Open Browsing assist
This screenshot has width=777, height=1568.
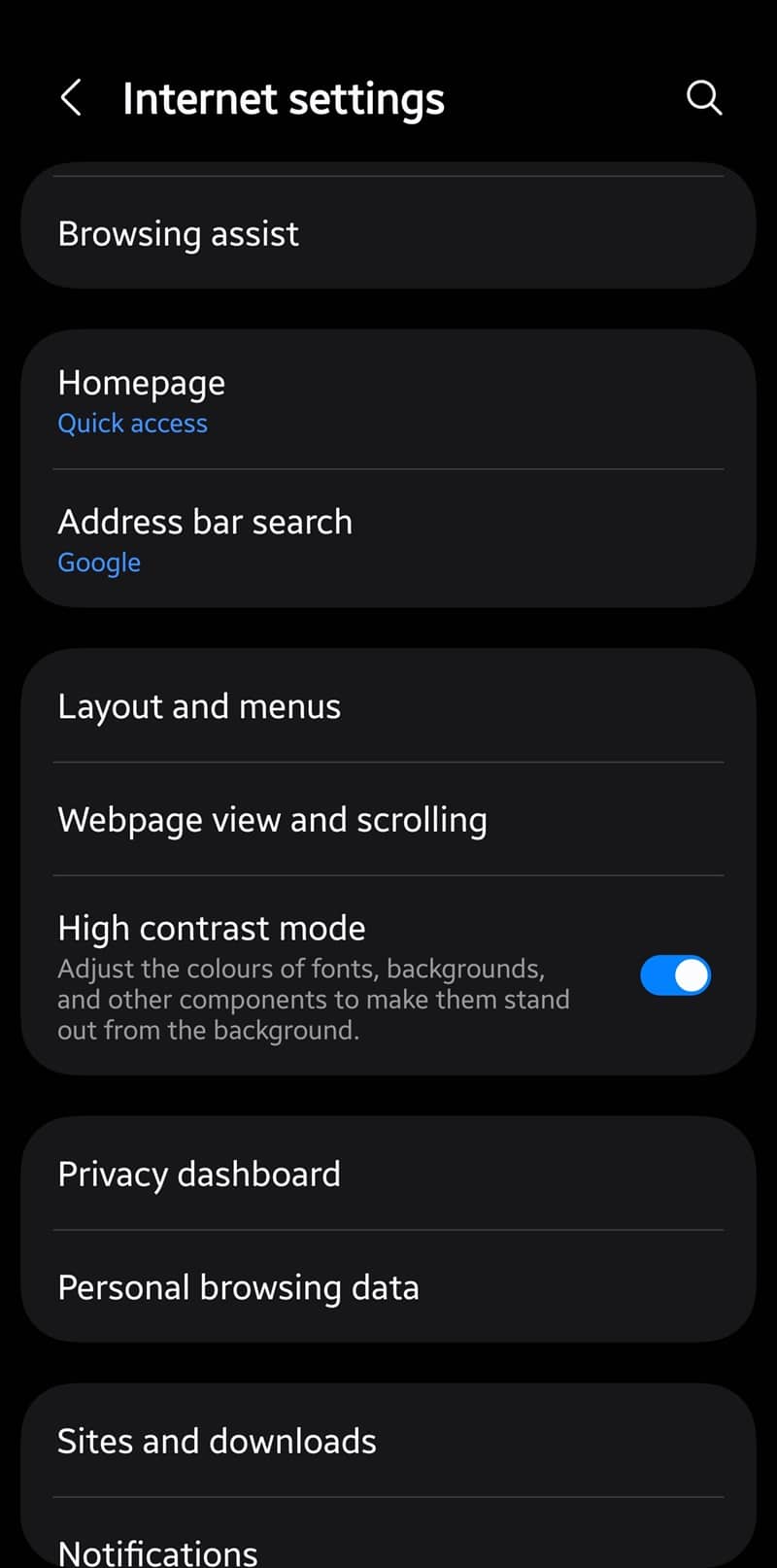click(388, 233)
